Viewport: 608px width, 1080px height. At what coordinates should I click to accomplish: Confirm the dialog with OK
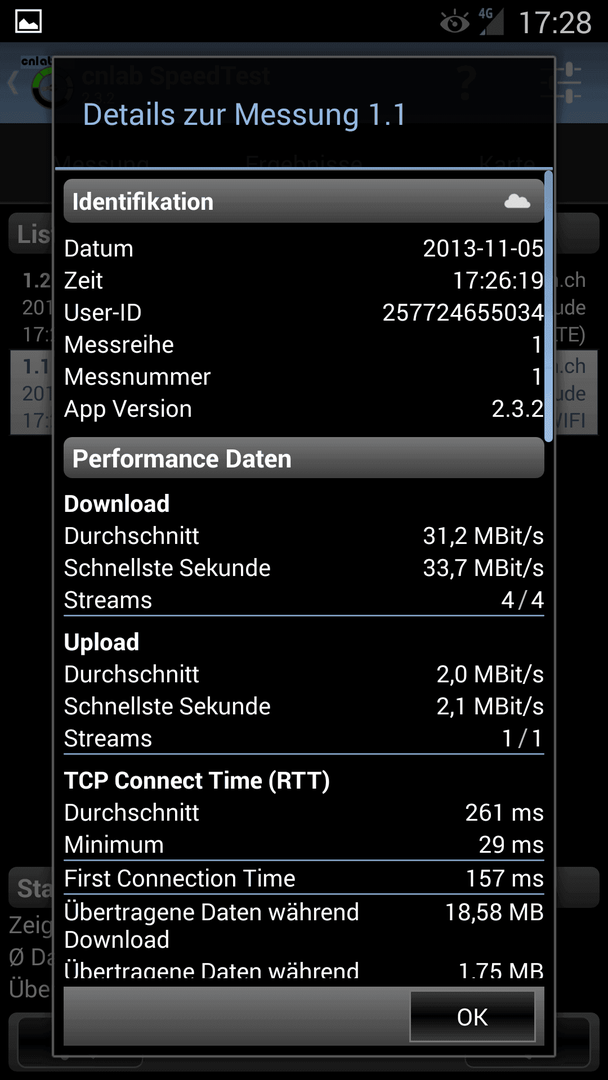472,1016
